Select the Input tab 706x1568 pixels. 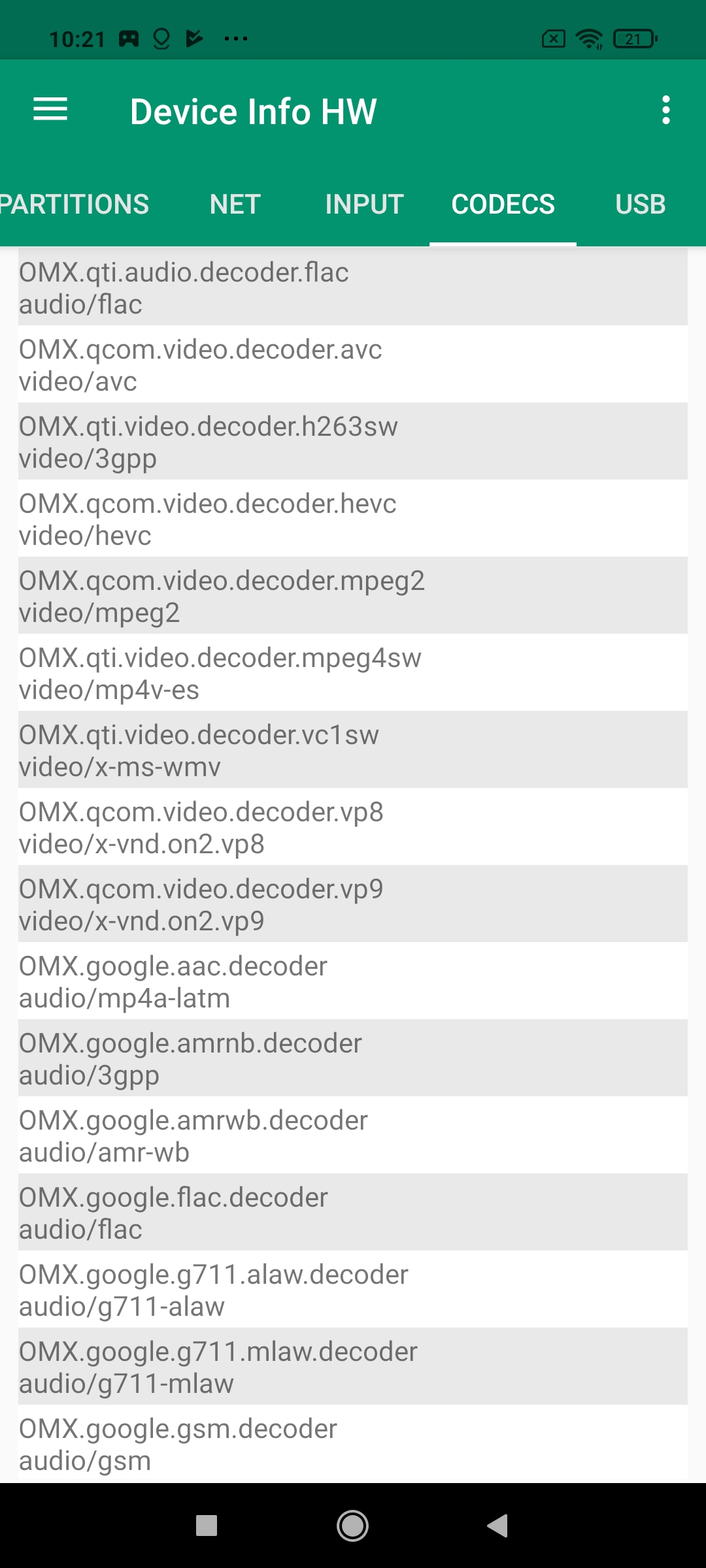click(364, 204)
